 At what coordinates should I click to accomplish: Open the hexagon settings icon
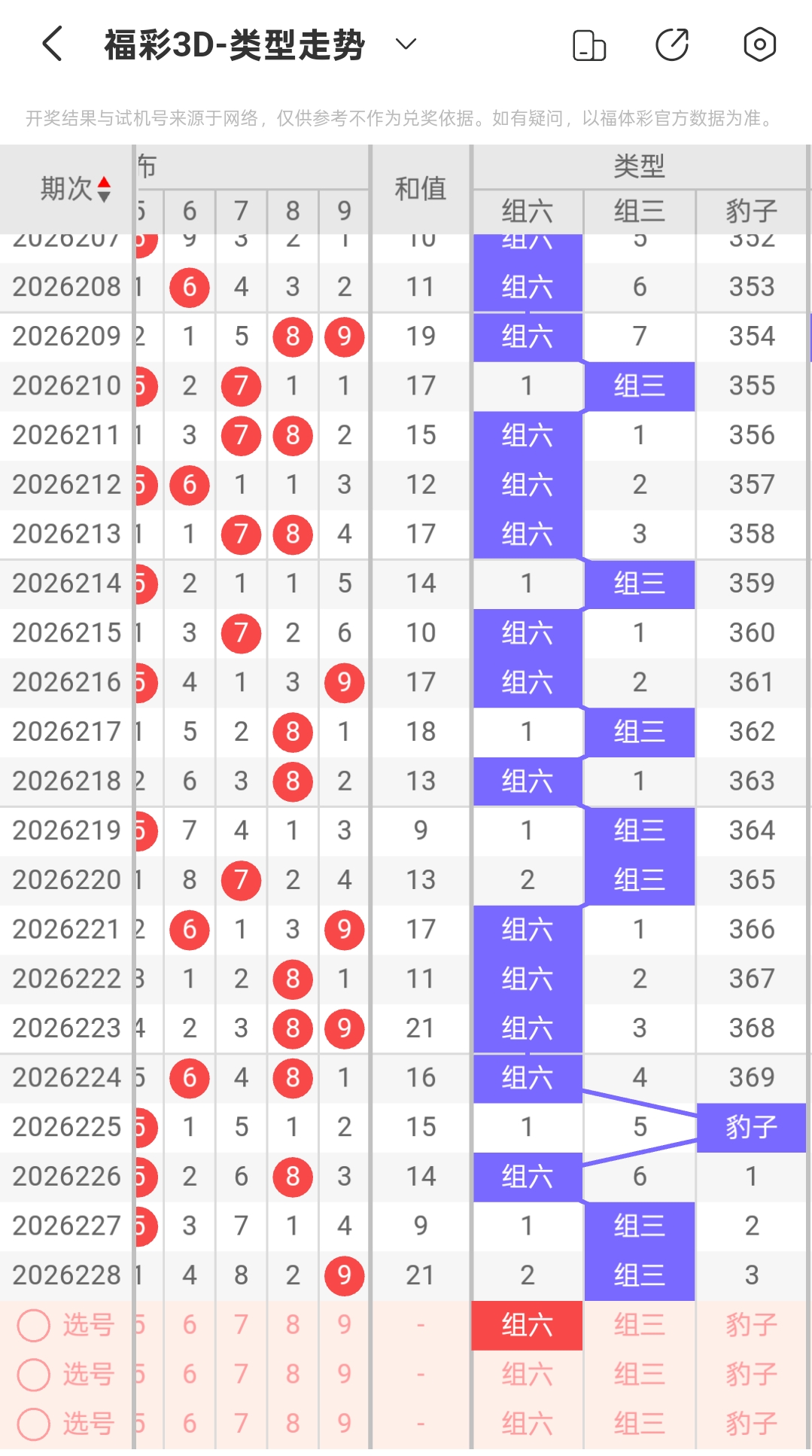[x=759, y=44]
